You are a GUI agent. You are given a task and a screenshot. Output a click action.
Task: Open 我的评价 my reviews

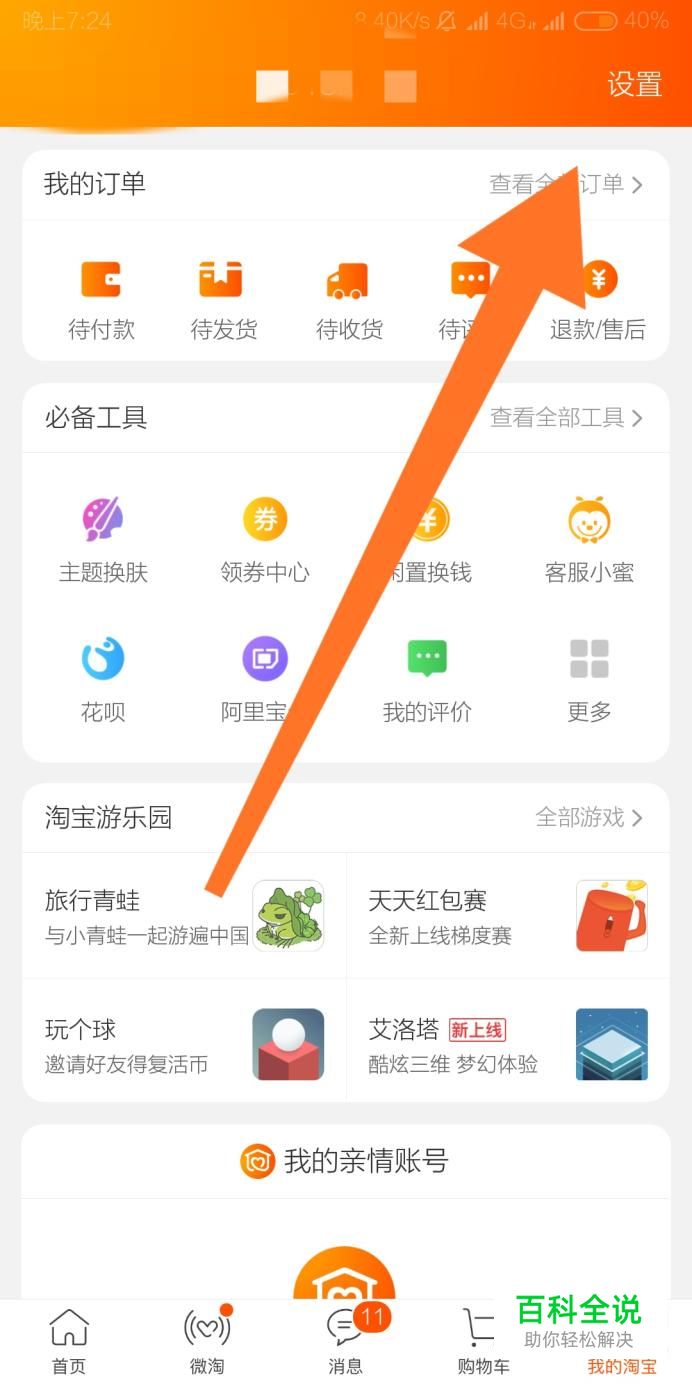(x=427, y=680)
